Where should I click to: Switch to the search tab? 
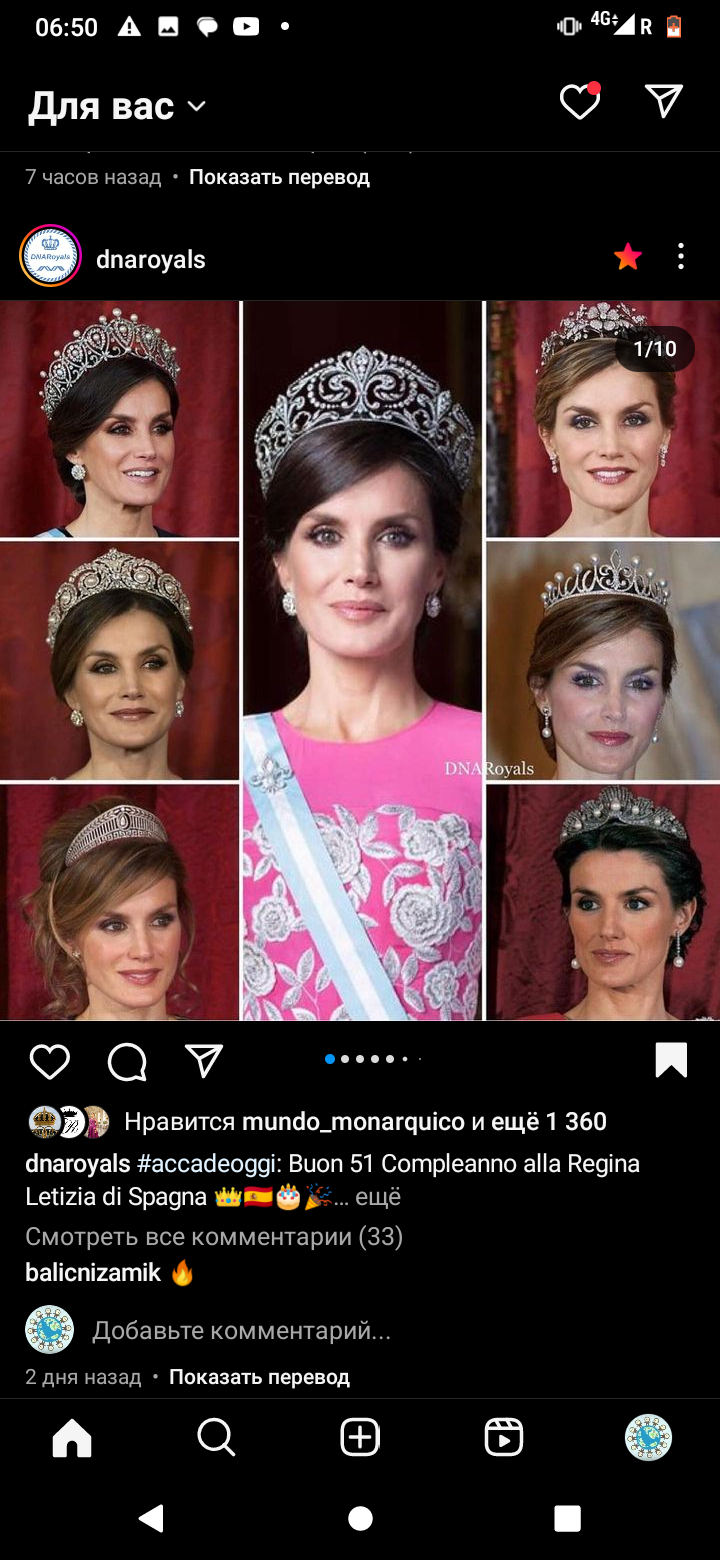(216, 1438)
